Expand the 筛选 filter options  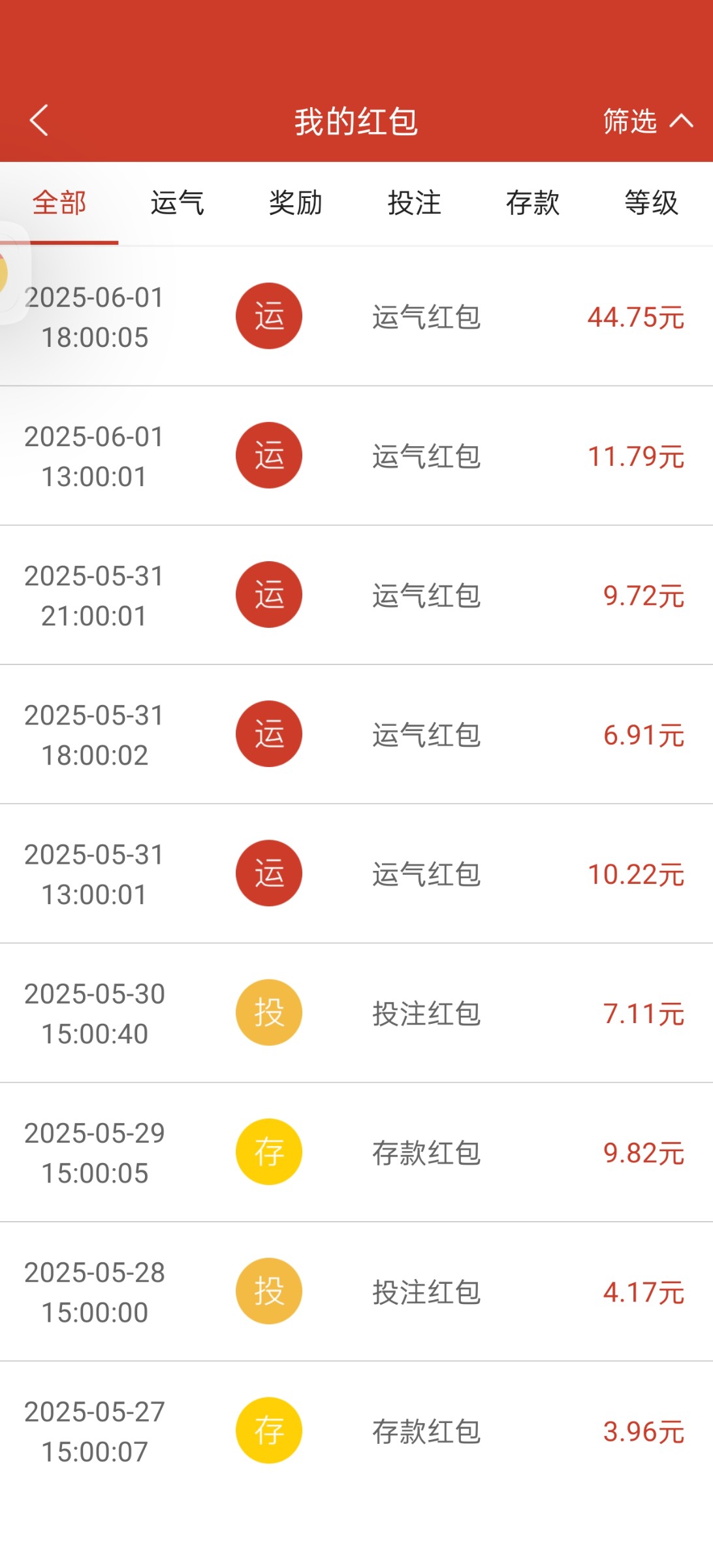[646, 122]
